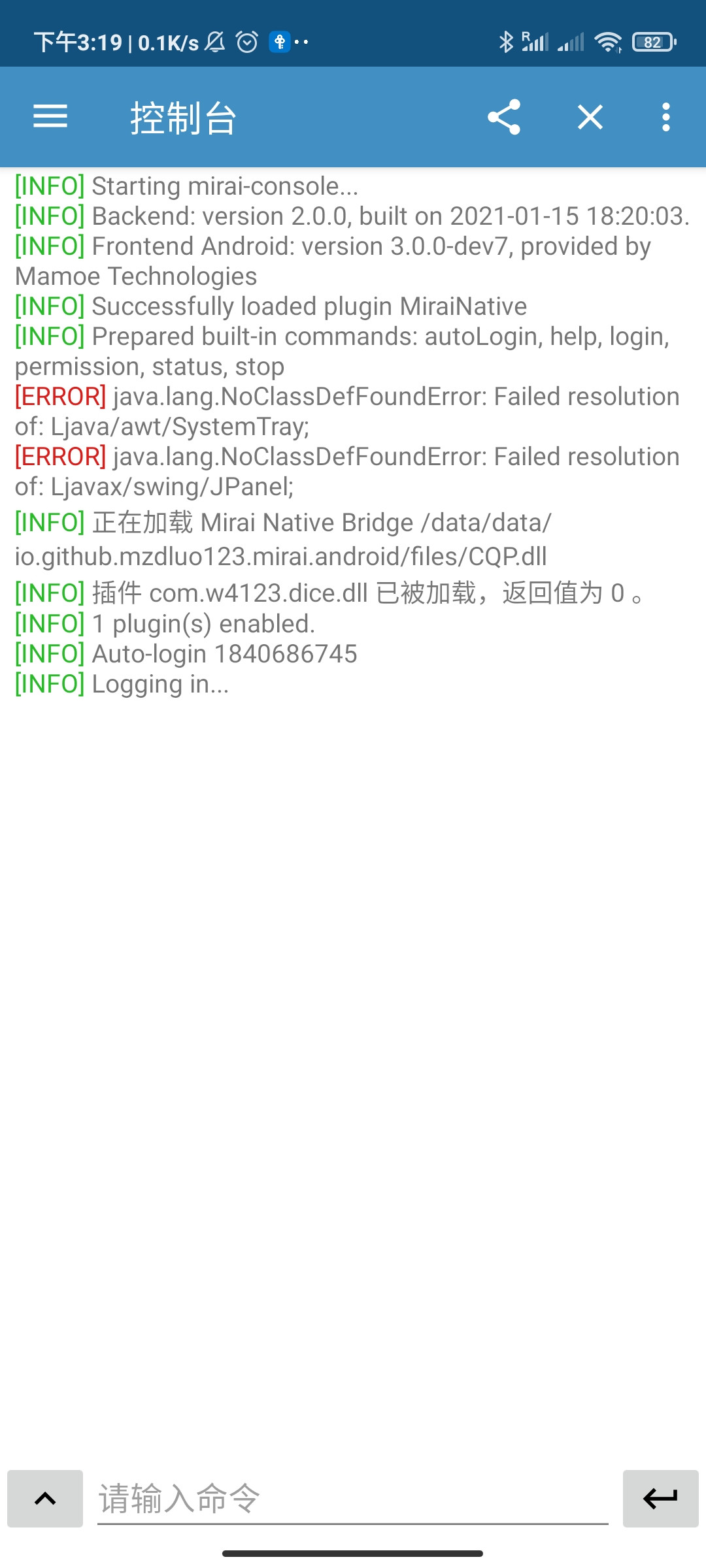Tap the X icon in the toolbar
Viewport: 706px width, 1568px height.
click(590, 118)
